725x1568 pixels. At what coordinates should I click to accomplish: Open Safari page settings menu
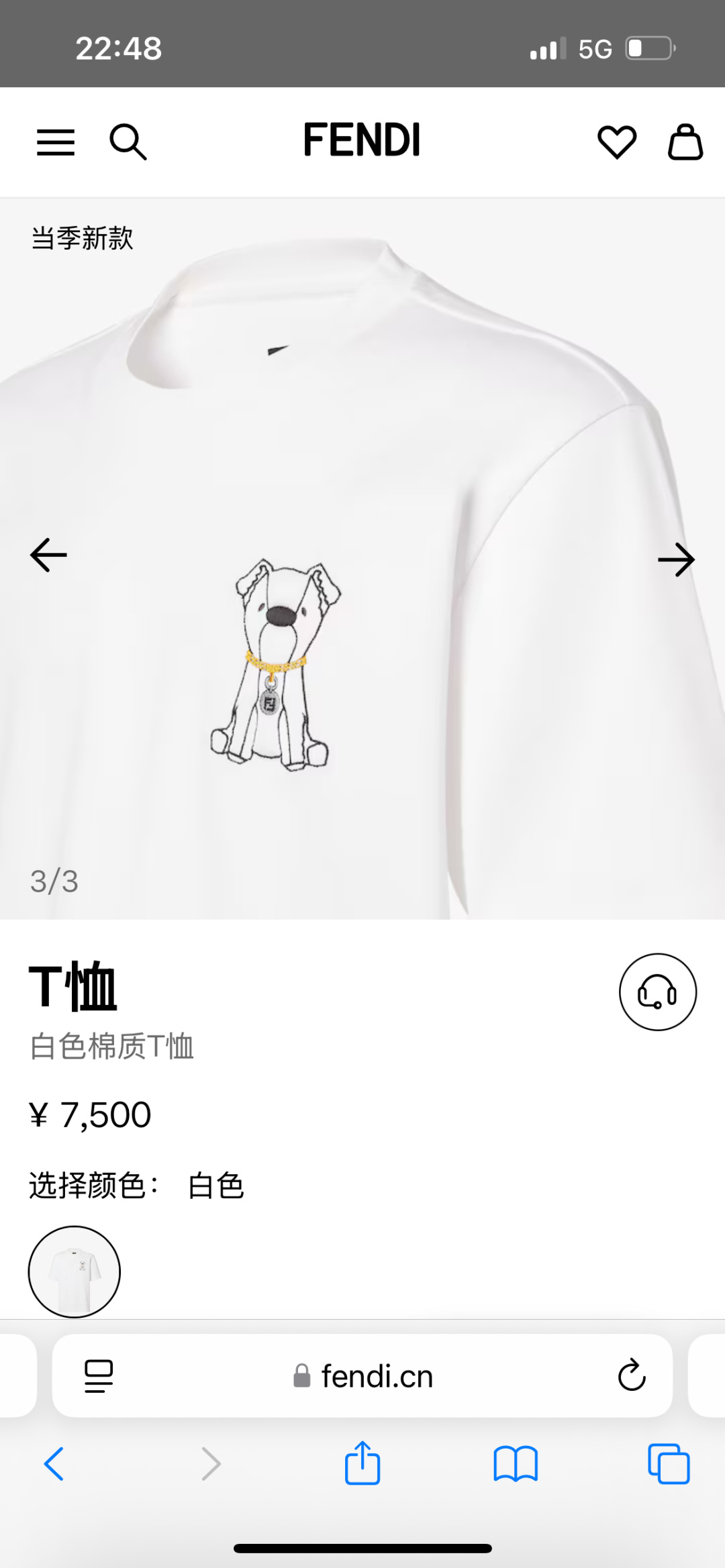coord(99,1376)
